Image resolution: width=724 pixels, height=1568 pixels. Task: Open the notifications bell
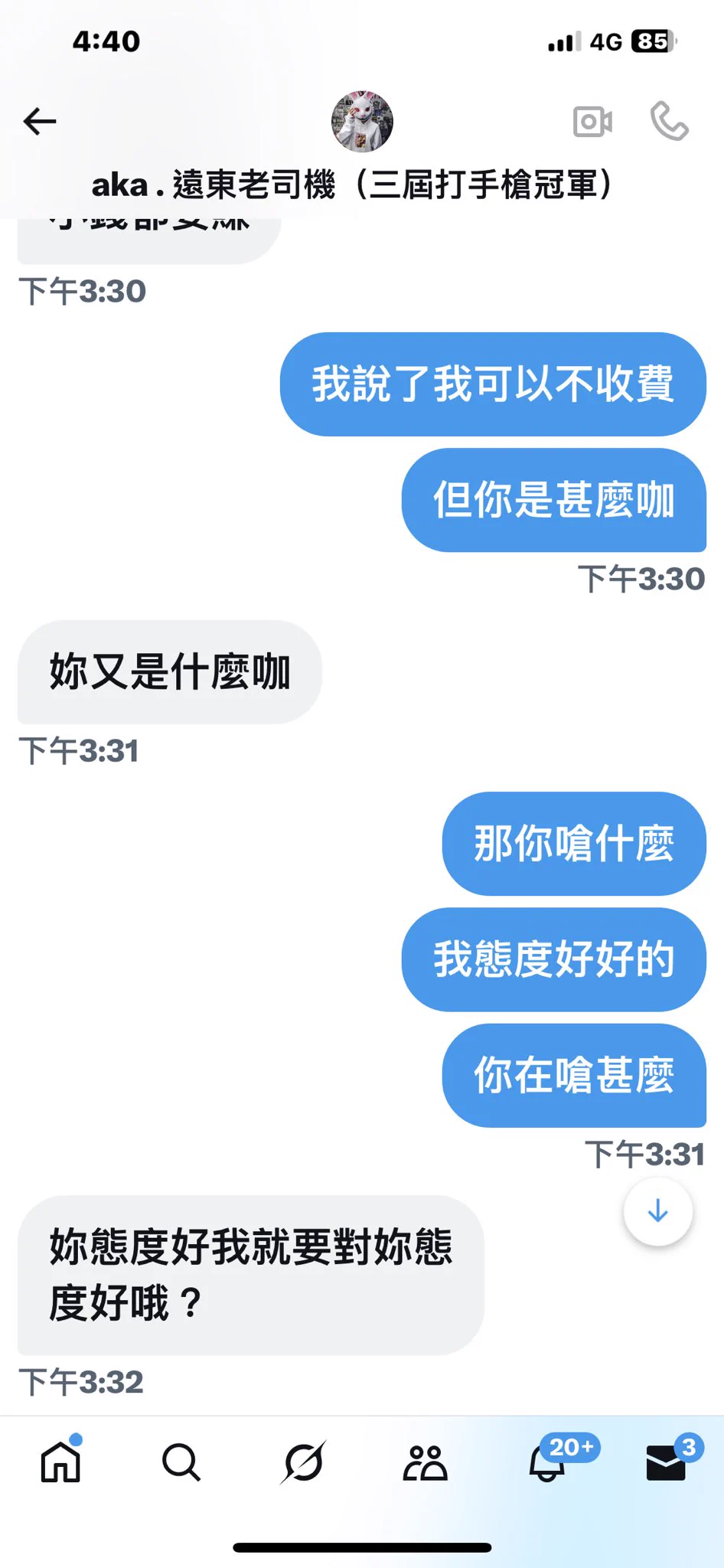tap(546, 1462)
